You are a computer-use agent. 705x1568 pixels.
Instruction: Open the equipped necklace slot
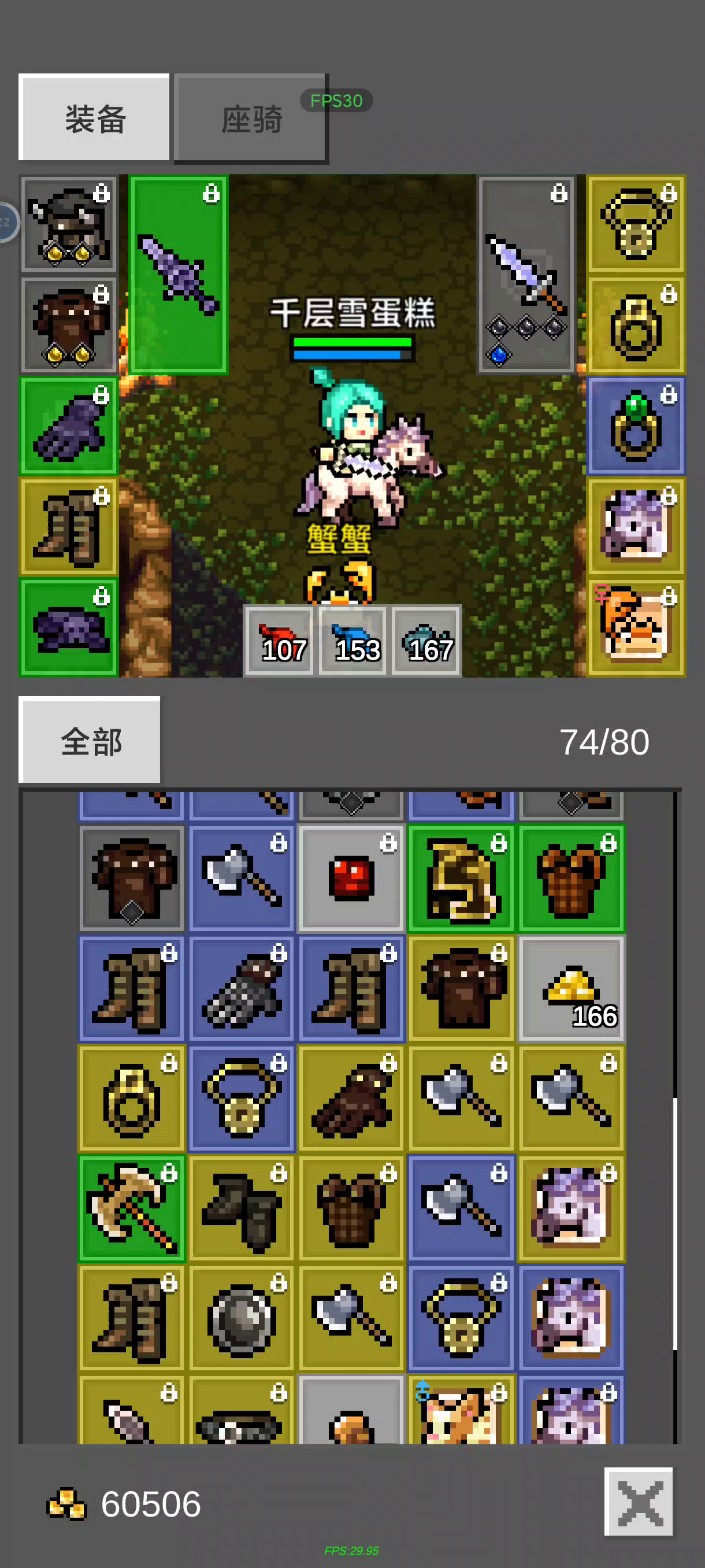point(636,223)
